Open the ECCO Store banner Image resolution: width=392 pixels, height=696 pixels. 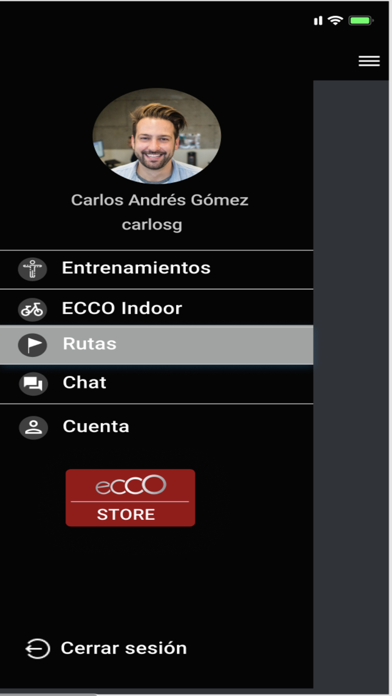coord(130,498)
